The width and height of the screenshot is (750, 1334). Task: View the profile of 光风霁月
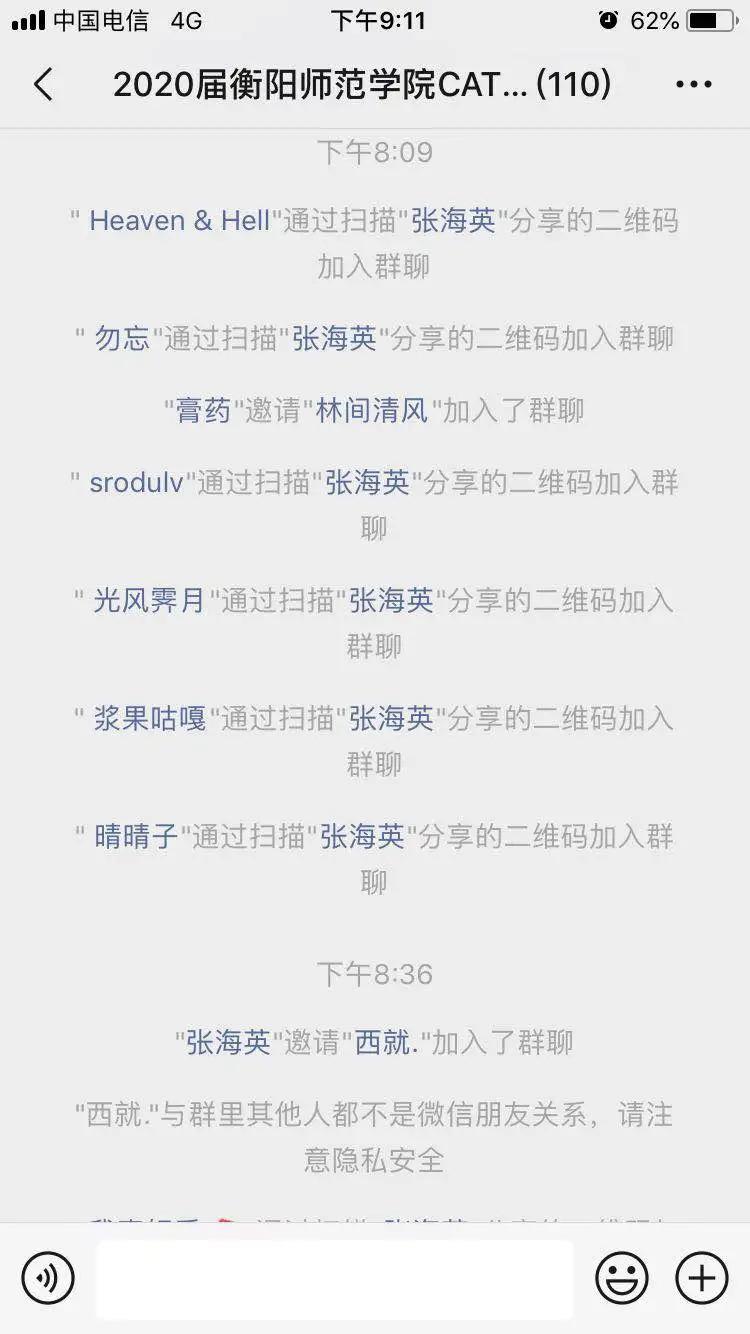(x=149, y=600)
